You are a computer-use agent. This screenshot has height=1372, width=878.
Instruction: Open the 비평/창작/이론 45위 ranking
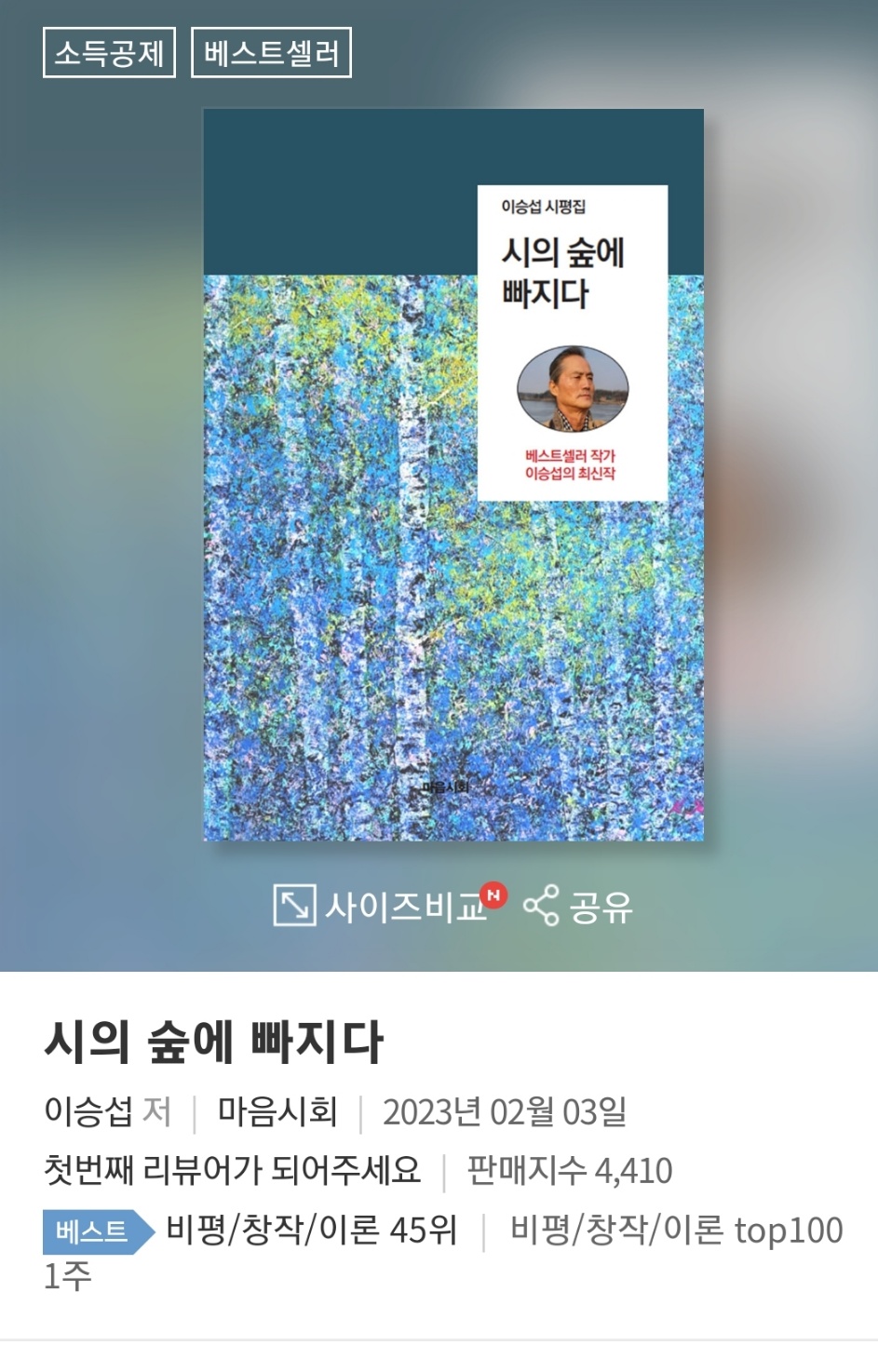click(x=310, y=1230)
